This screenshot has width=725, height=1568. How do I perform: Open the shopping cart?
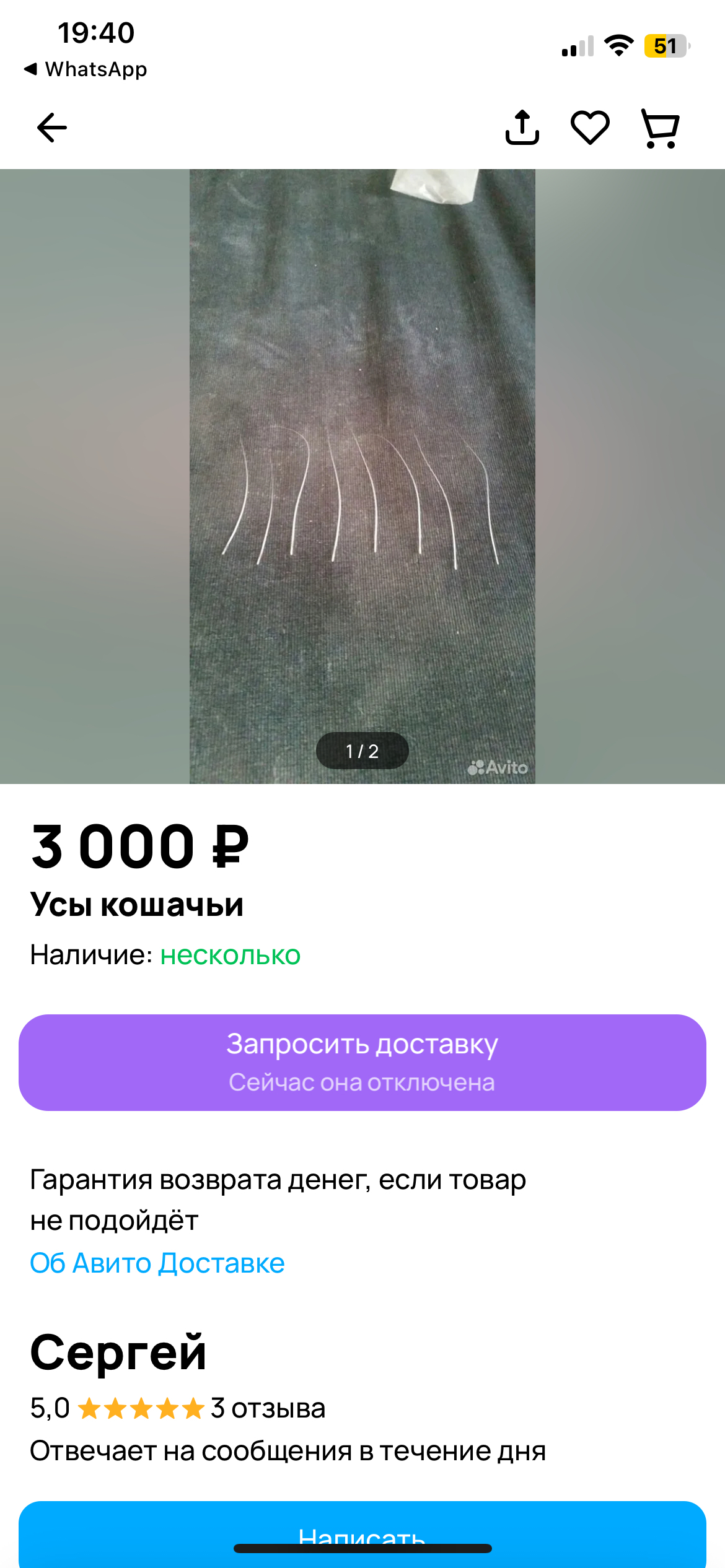pos(660,128)
